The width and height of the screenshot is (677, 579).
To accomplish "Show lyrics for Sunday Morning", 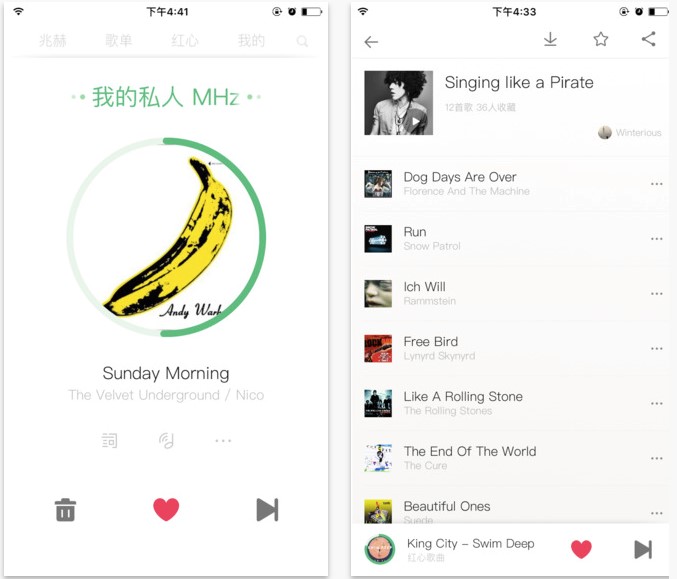I will point(110,440).
